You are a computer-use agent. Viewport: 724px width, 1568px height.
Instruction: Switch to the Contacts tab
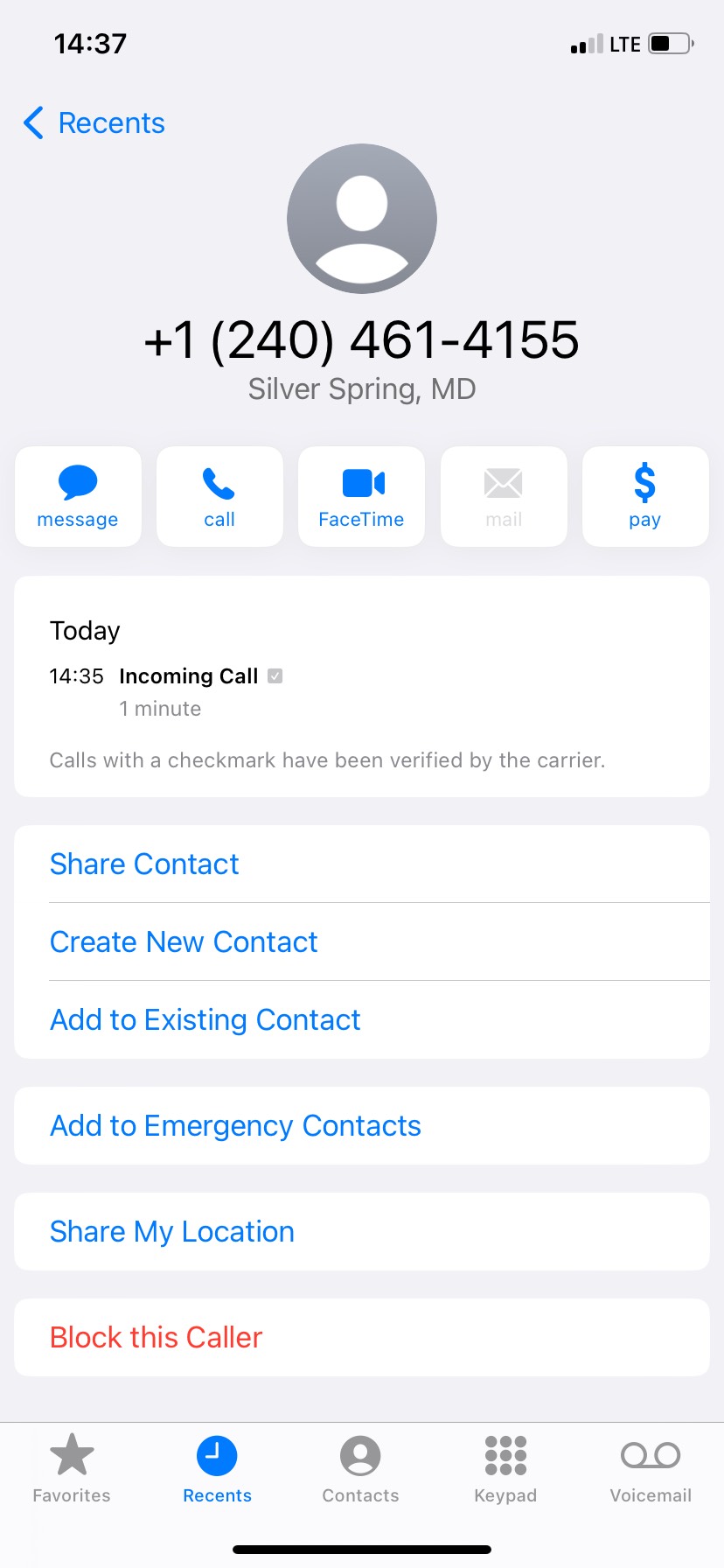point(360,1468)
